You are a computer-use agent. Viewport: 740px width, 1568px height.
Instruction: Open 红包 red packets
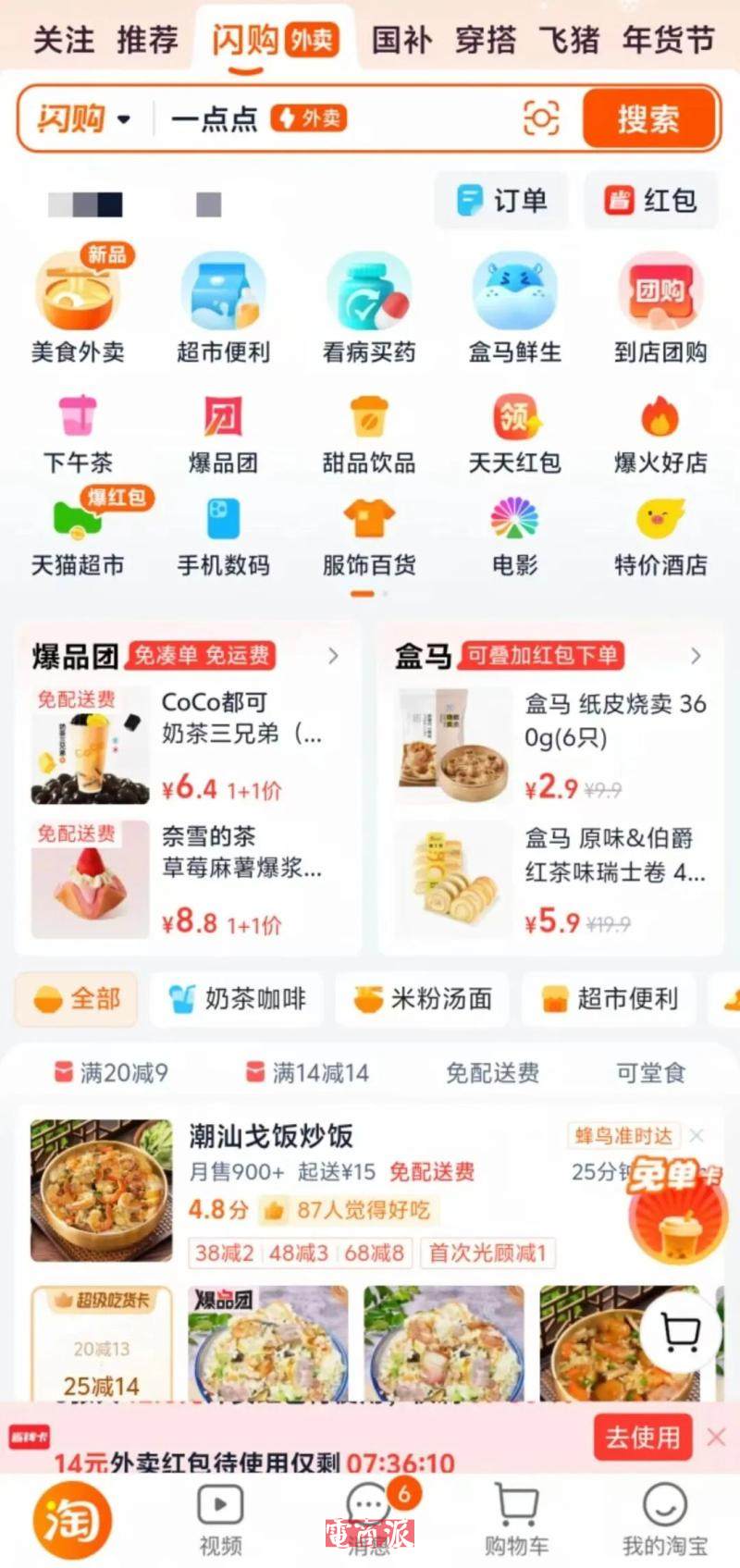click(x=650, y=200)
